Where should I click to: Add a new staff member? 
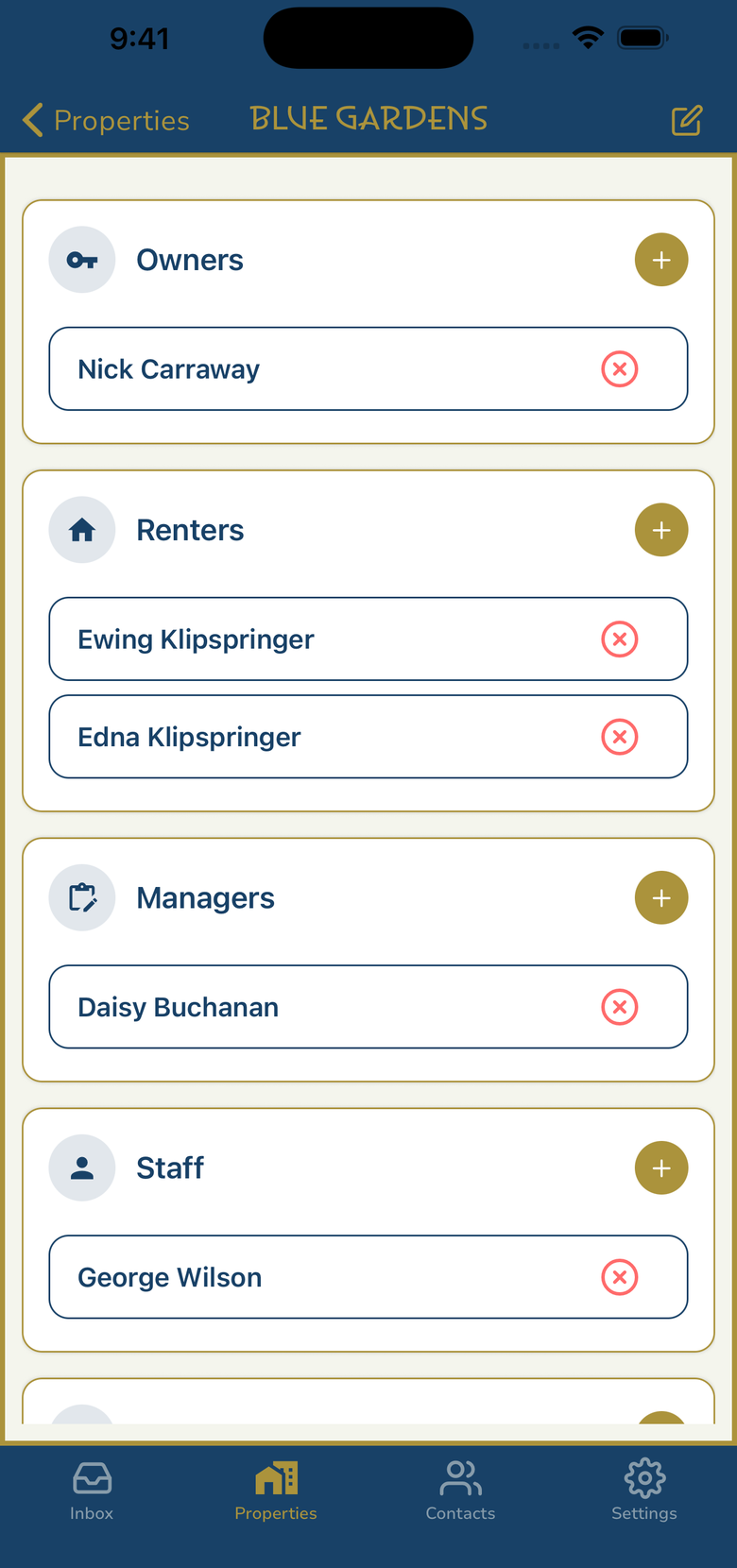pyautogui.click(x=660, y=1167)
